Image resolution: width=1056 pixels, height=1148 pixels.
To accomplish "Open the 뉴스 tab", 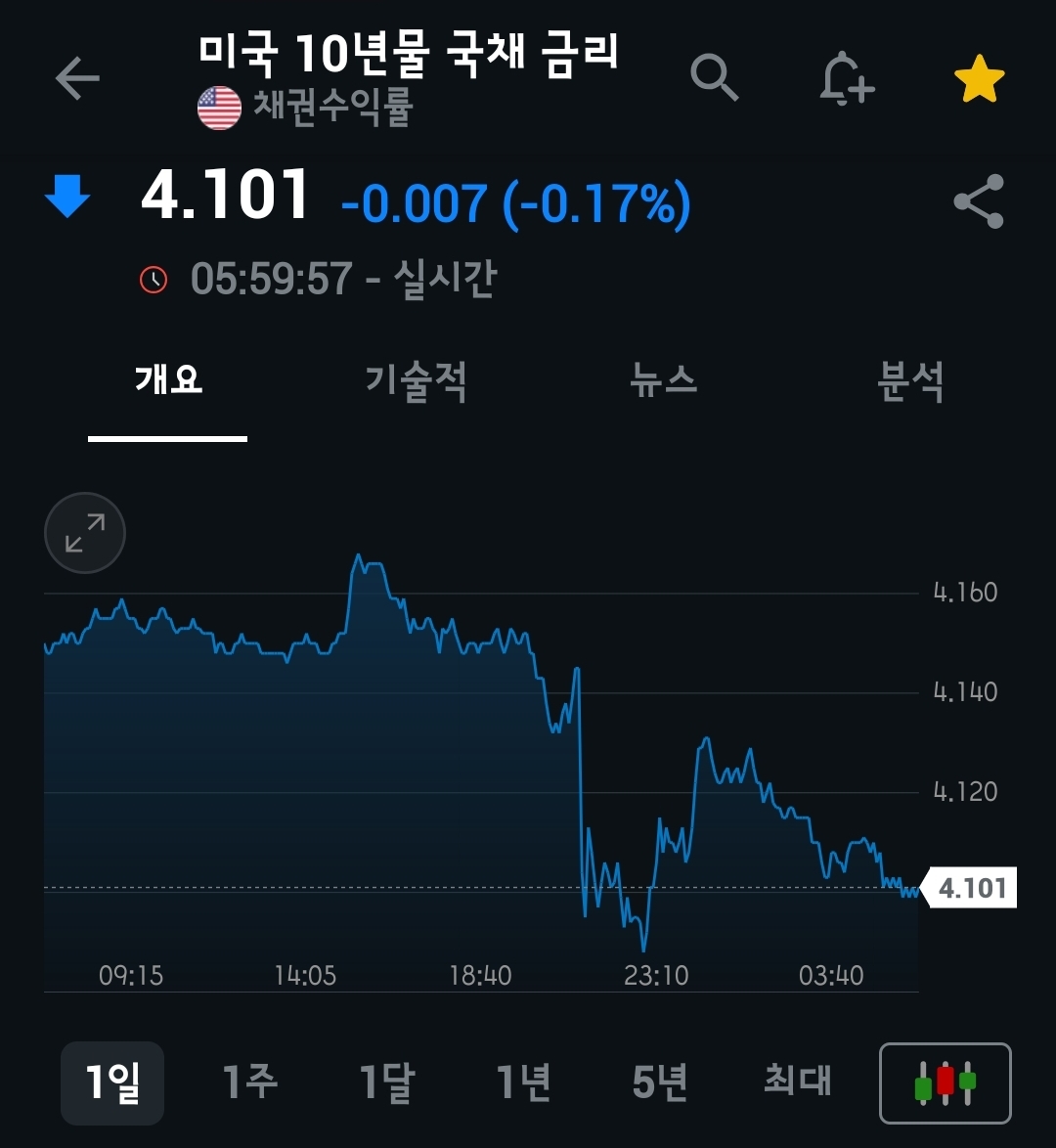I will [664, 380].
